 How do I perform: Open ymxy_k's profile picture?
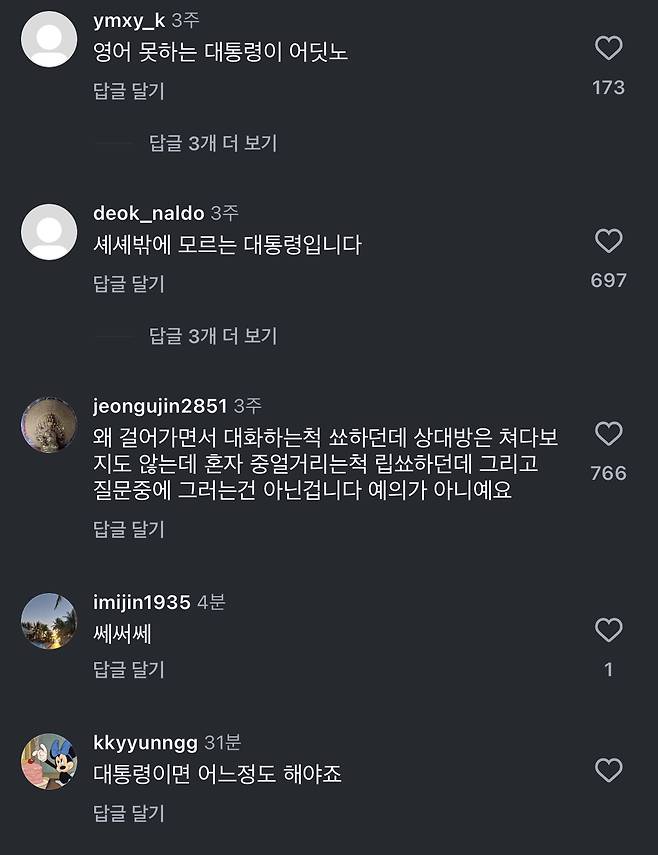49,40
